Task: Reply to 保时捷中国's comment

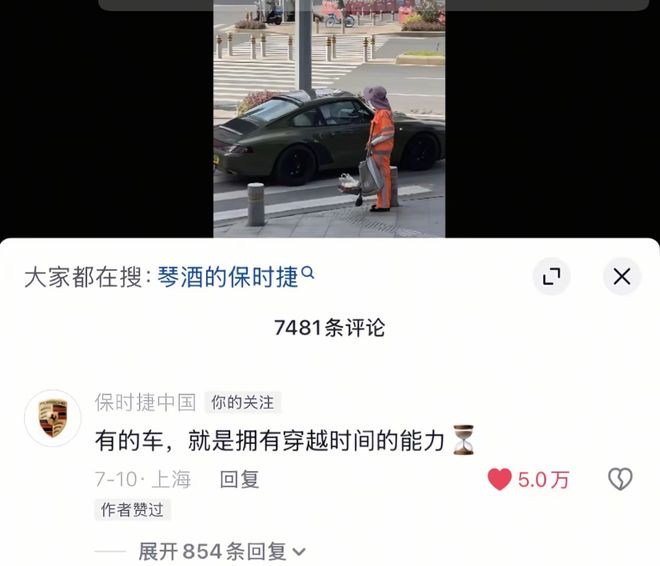Action: click(239, 479)
